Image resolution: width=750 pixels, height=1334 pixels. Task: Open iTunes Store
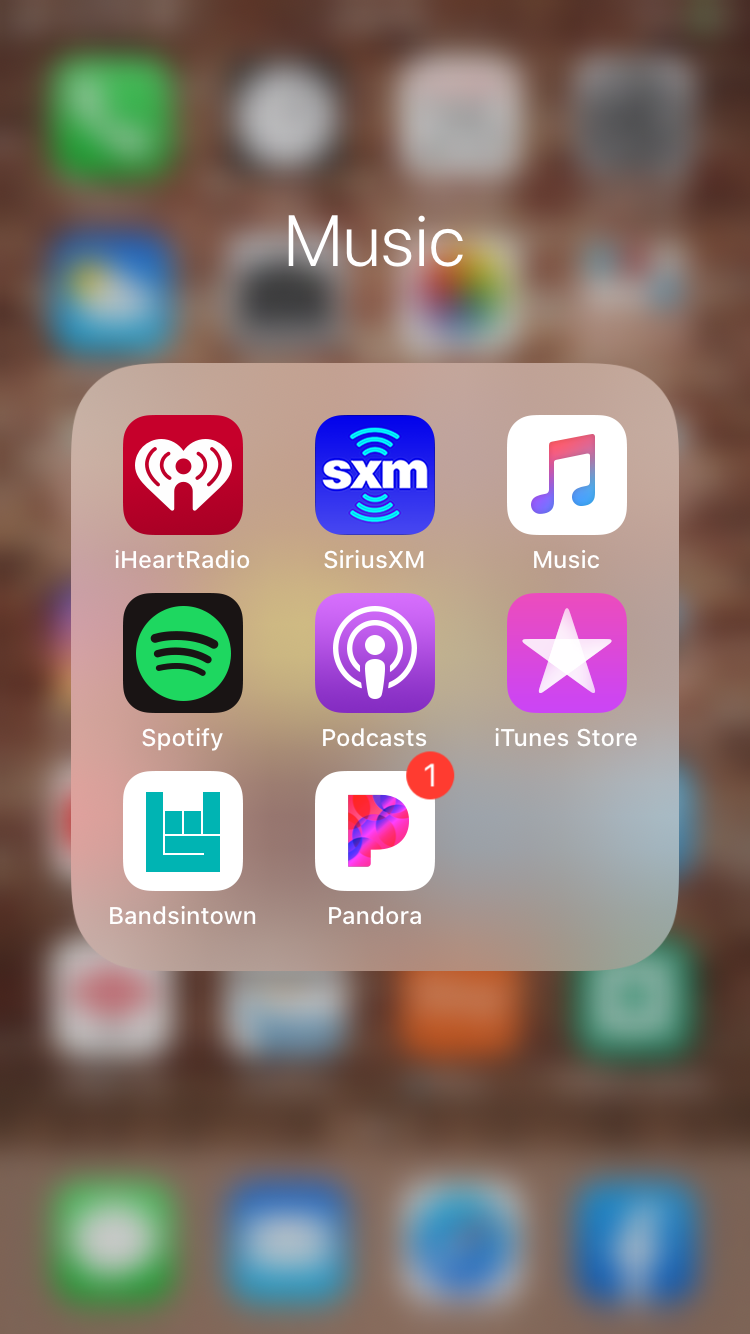(x=567, y=653)
